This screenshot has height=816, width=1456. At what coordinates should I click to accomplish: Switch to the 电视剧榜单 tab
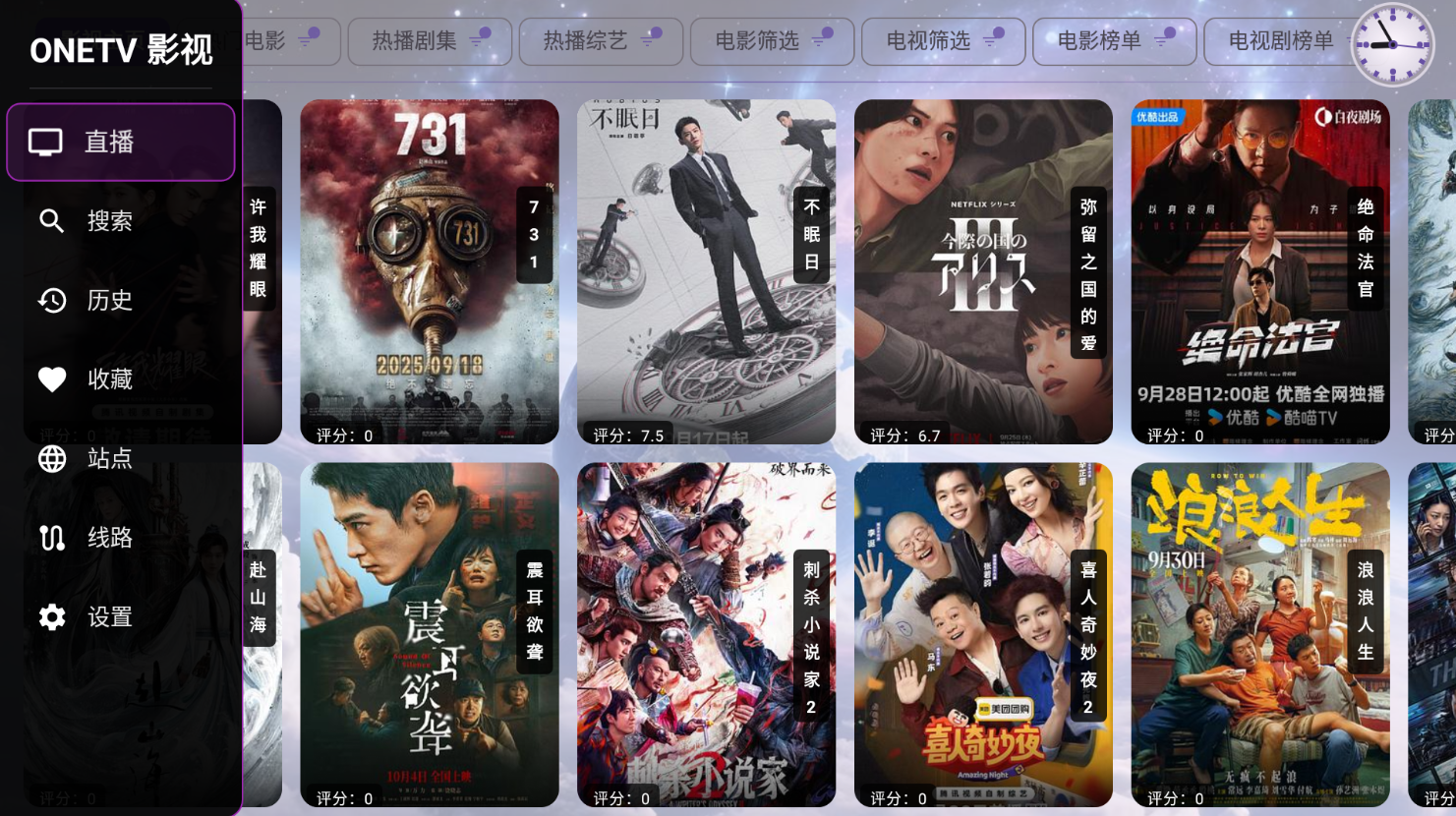[x=1278, y=41]
